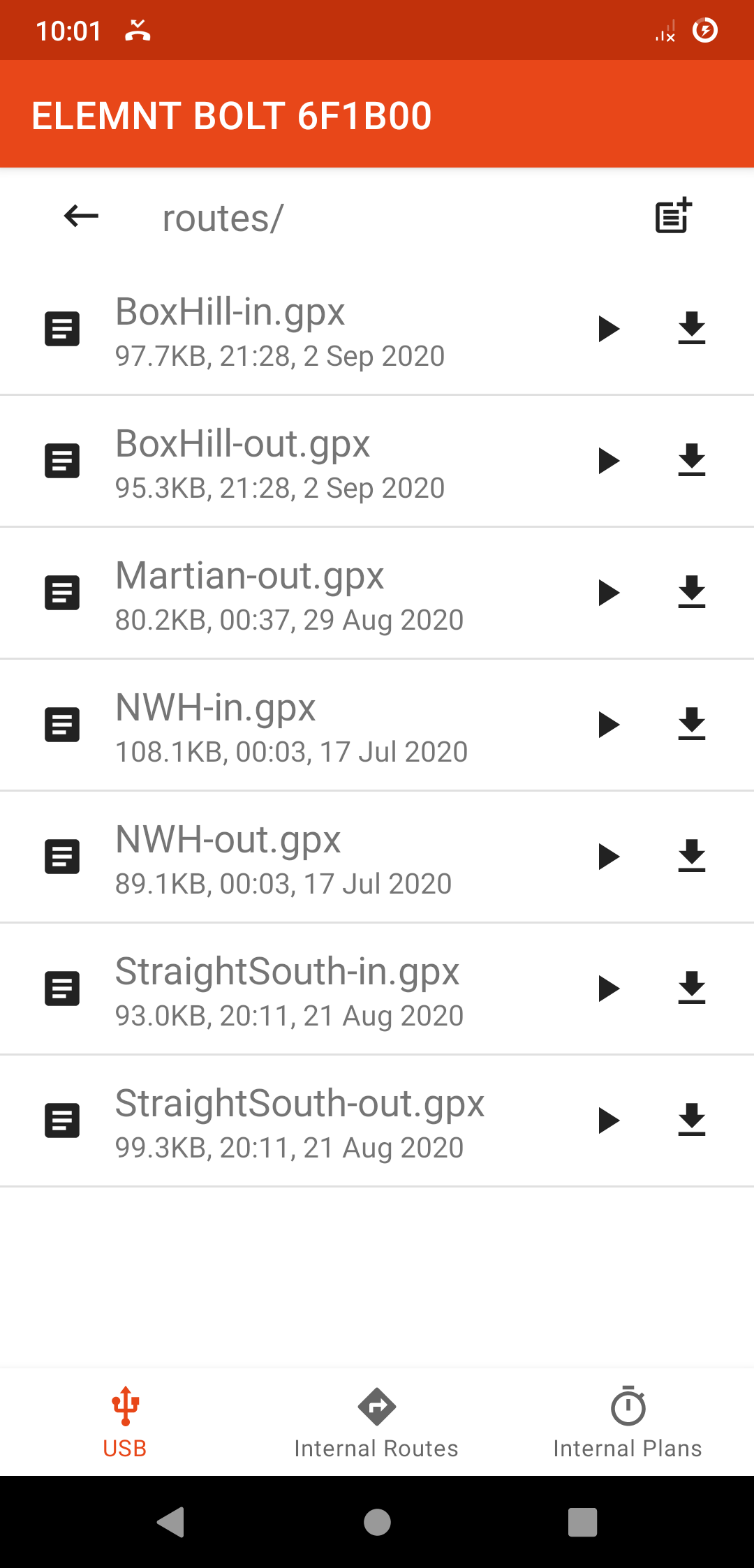This screenshot has height=1568, width=754.
Task: Download the BoxHill-in.gpx file
Action: 692,329
